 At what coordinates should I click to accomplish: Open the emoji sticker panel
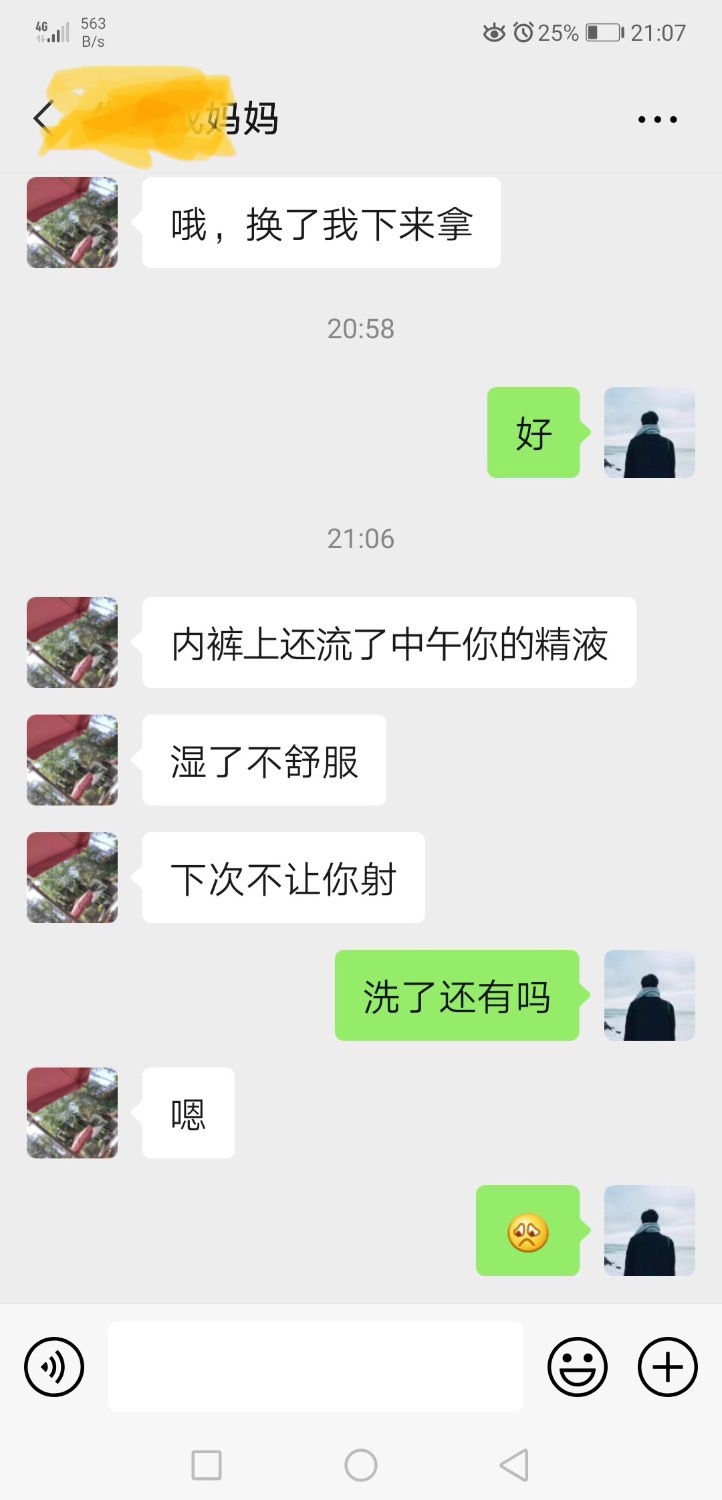[x=577, y=1366]
